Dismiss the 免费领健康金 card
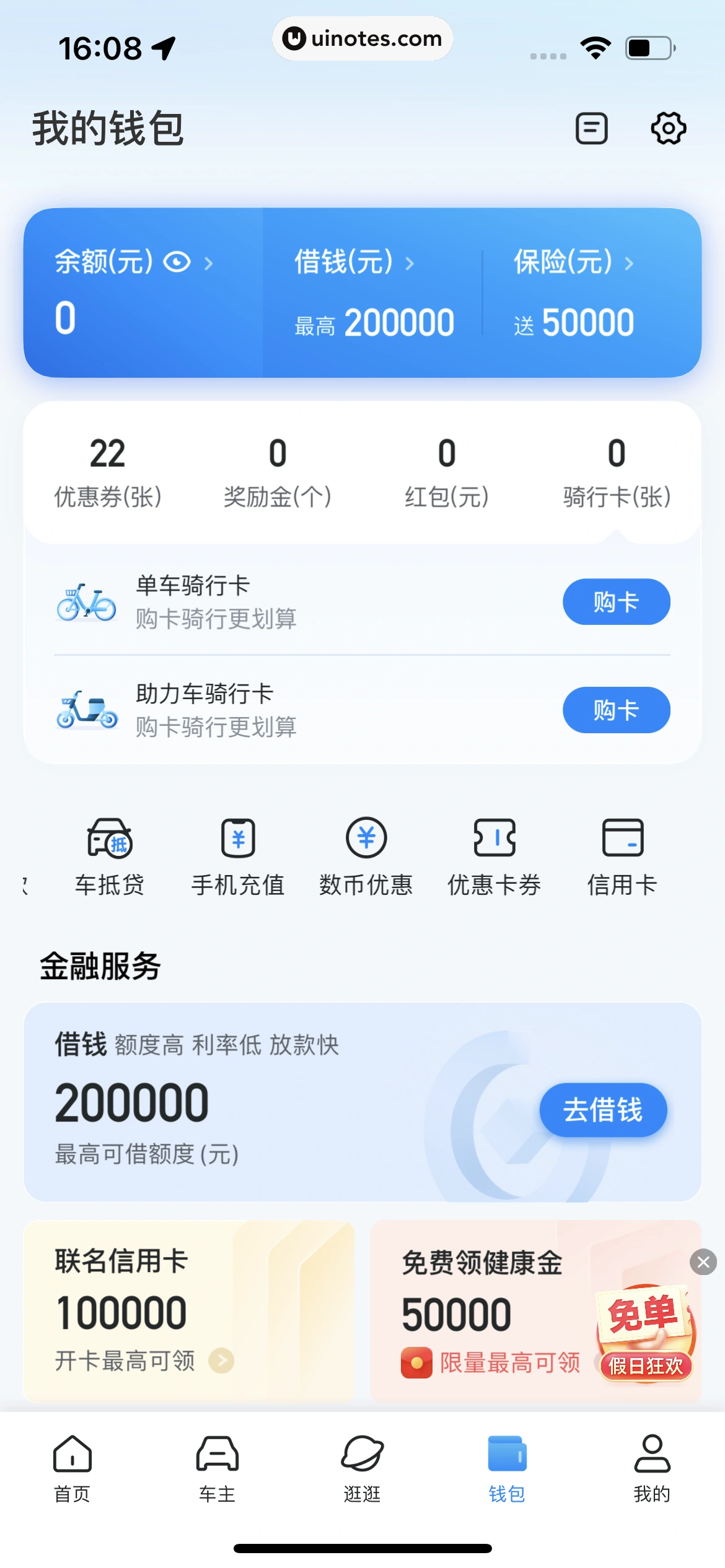The width and height of the screenshot is (725, 1568). click(x=702, y=1263)
